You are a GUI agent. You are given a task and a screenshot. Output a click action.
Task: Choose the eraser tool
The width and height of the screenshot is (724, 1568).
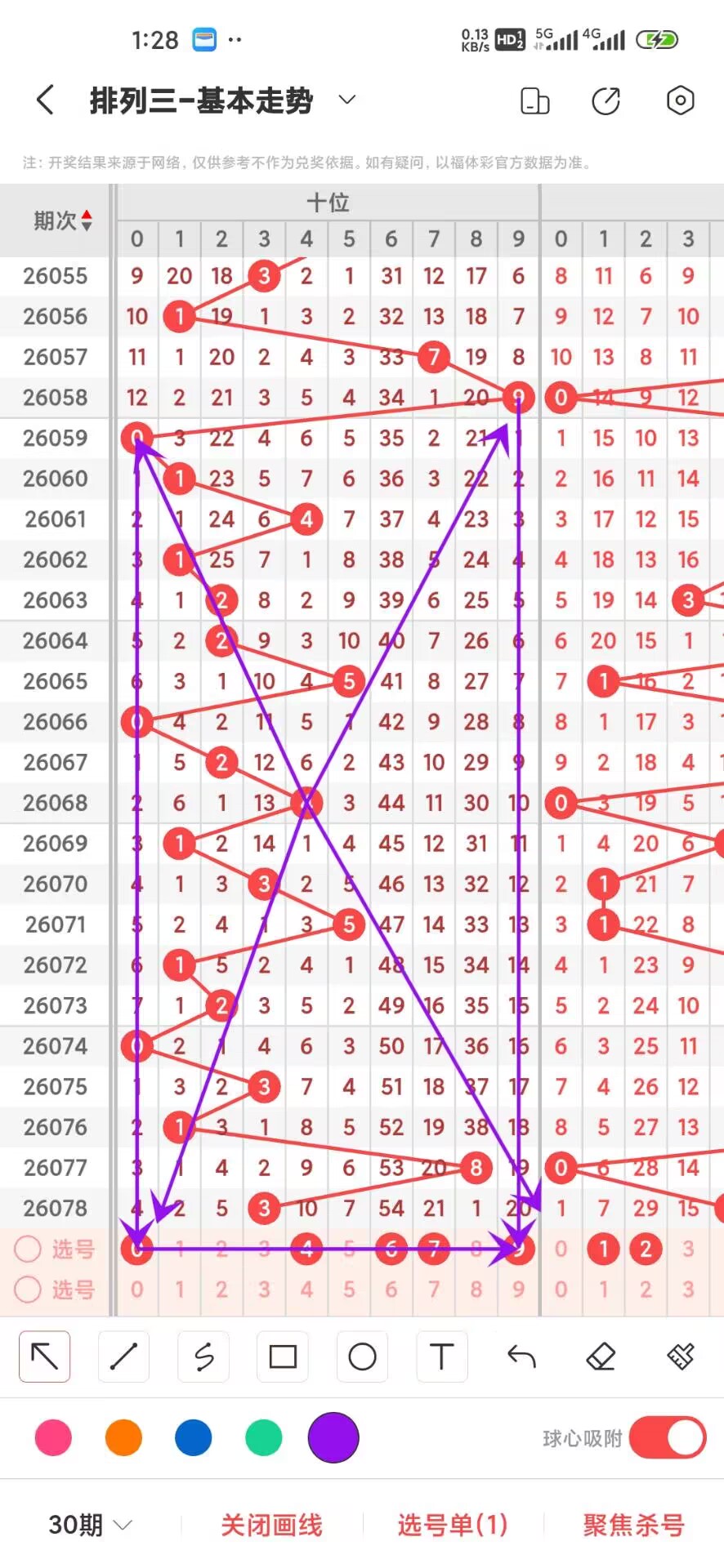(x=601, y=1356)
